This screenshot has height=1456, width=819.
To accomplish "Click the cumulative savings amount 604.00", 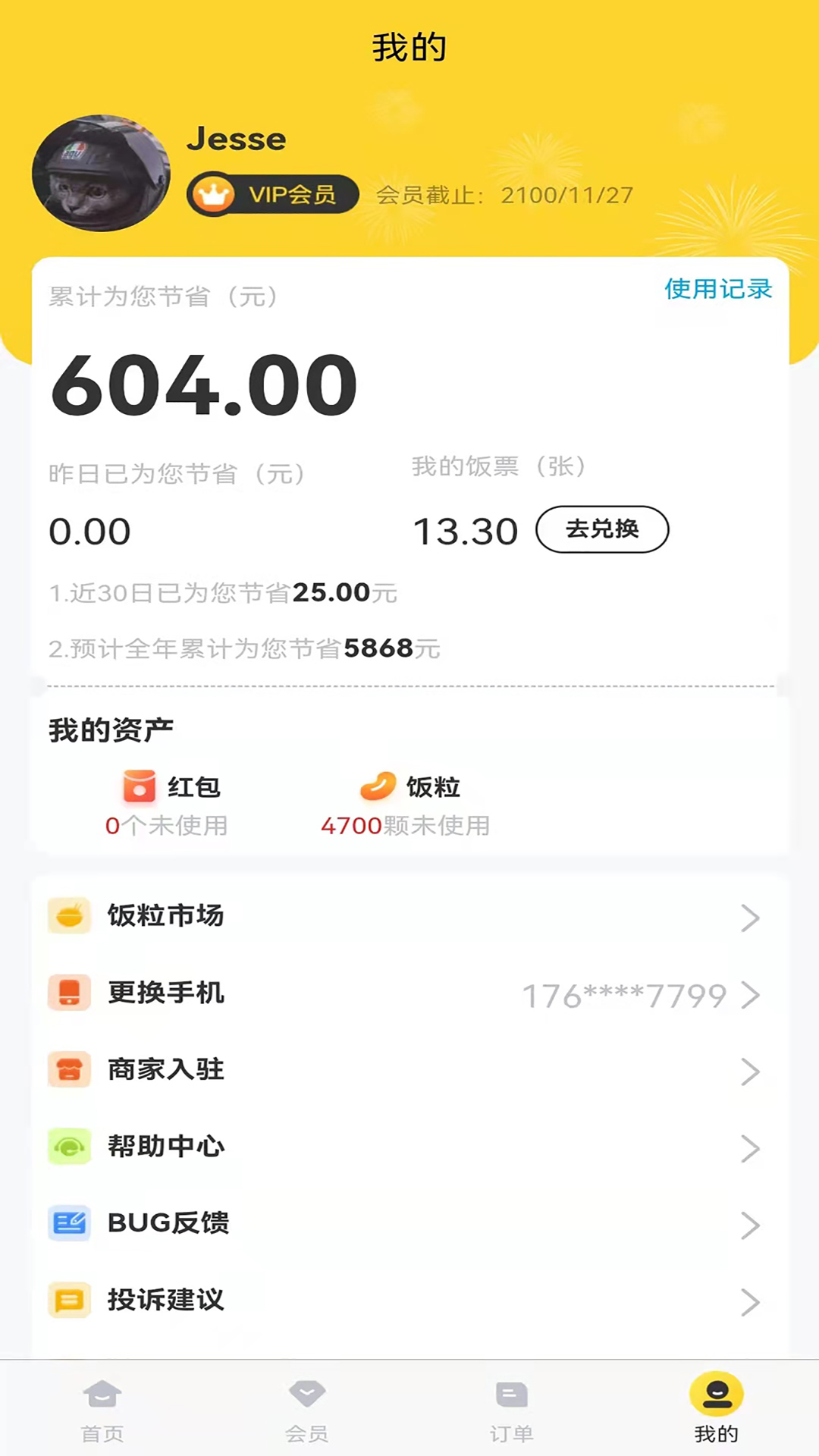I will pos(202,385).
